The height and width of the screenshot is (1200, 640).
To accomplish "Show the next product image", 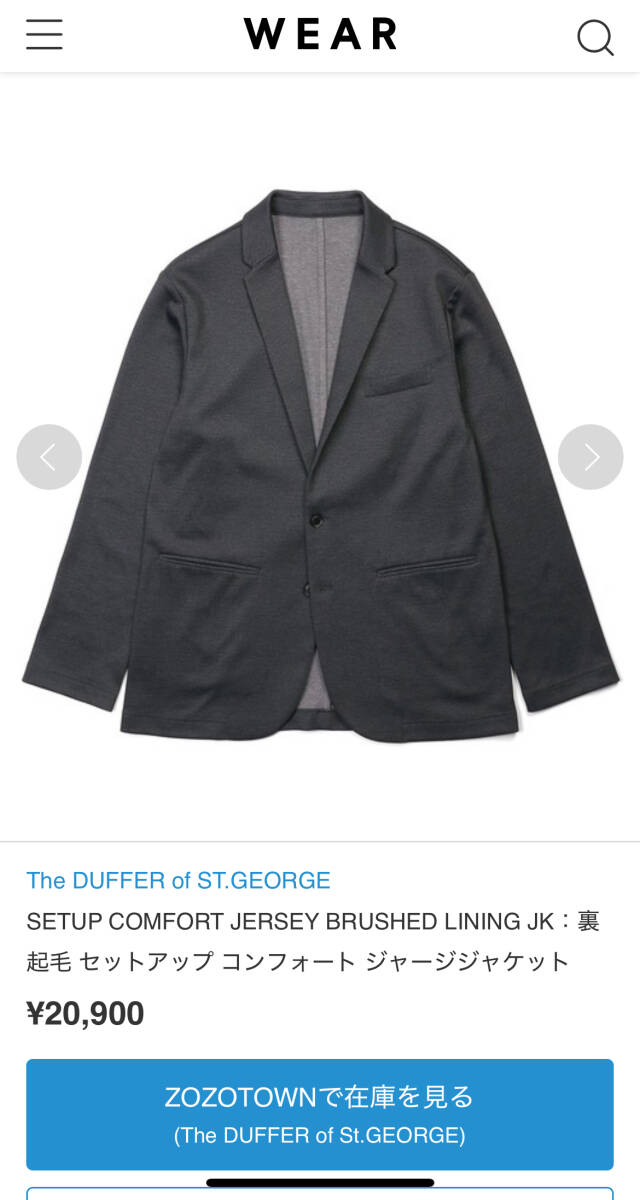I will click(x=591, y=457).
